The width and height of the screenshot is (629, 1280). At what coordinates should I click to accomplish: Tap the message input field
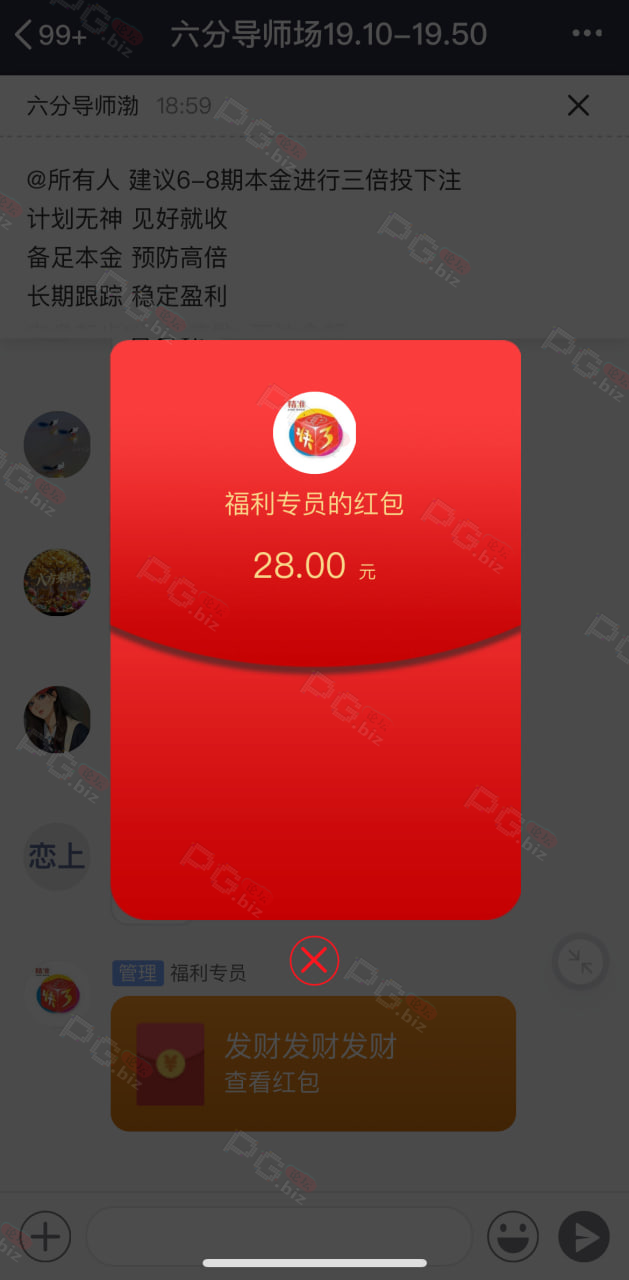point(279,1237)
